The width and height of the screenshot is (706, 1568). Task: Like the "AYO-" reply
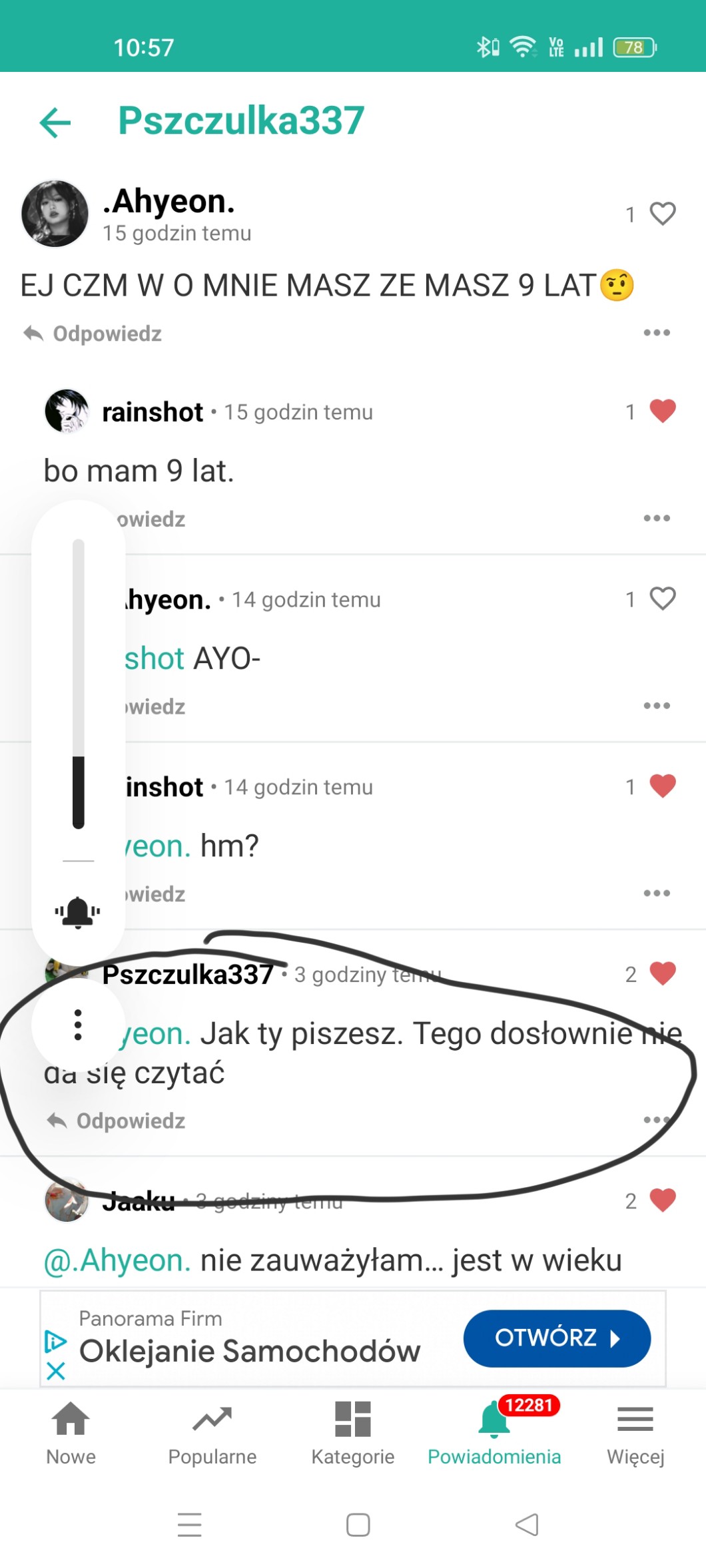(662, 599)
